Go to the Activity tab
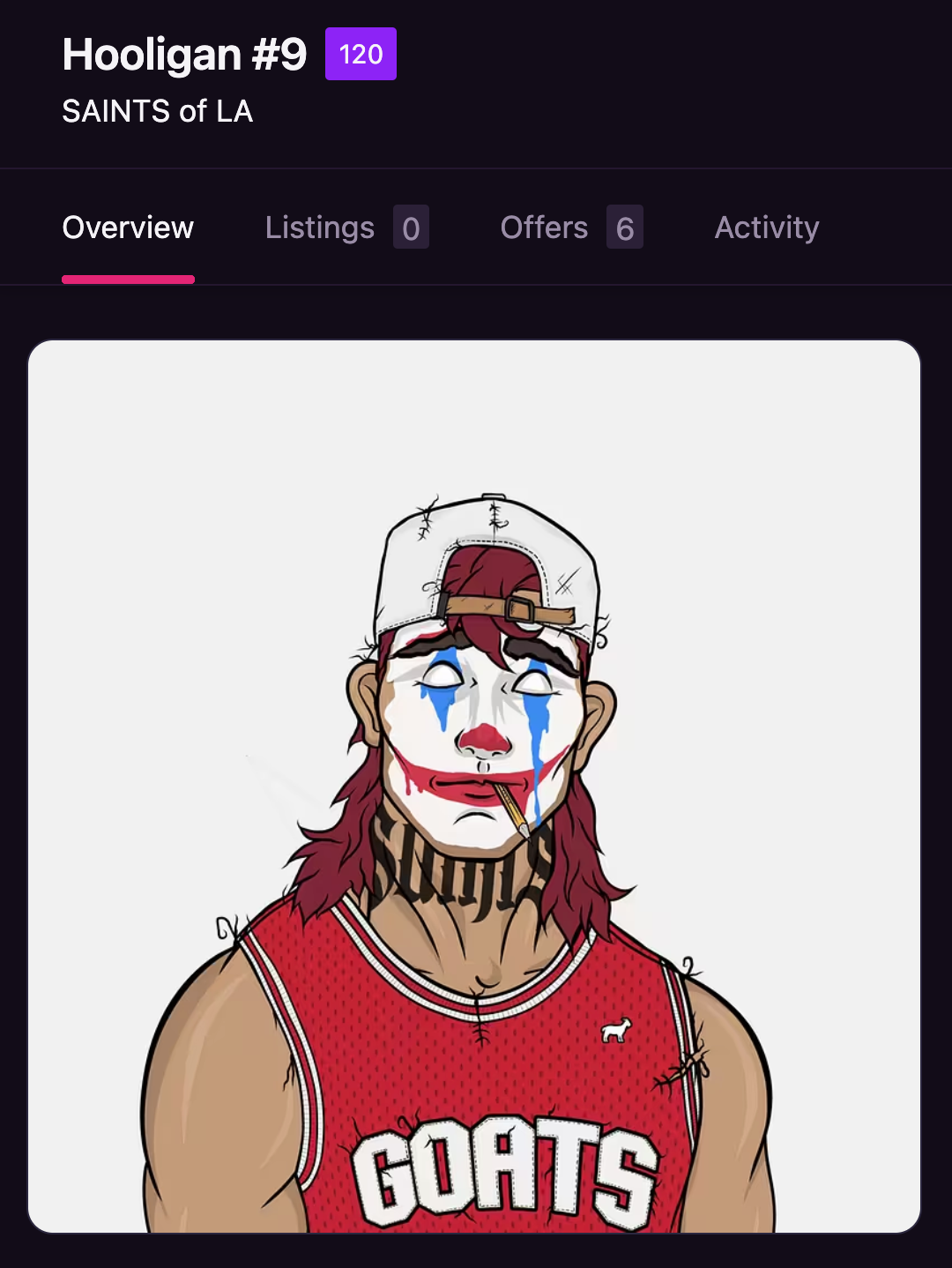The height and width of the screenshot is (1268, 952). click(767, 227)
